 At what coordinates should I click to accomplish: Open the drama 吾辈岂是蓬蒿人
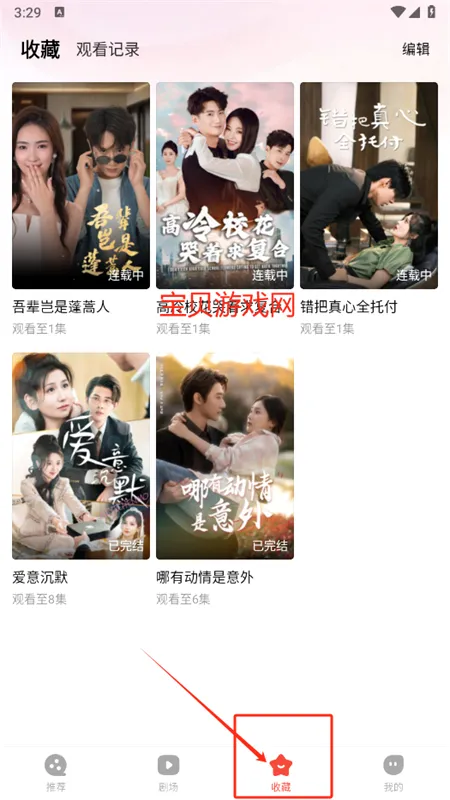point(81,186)
